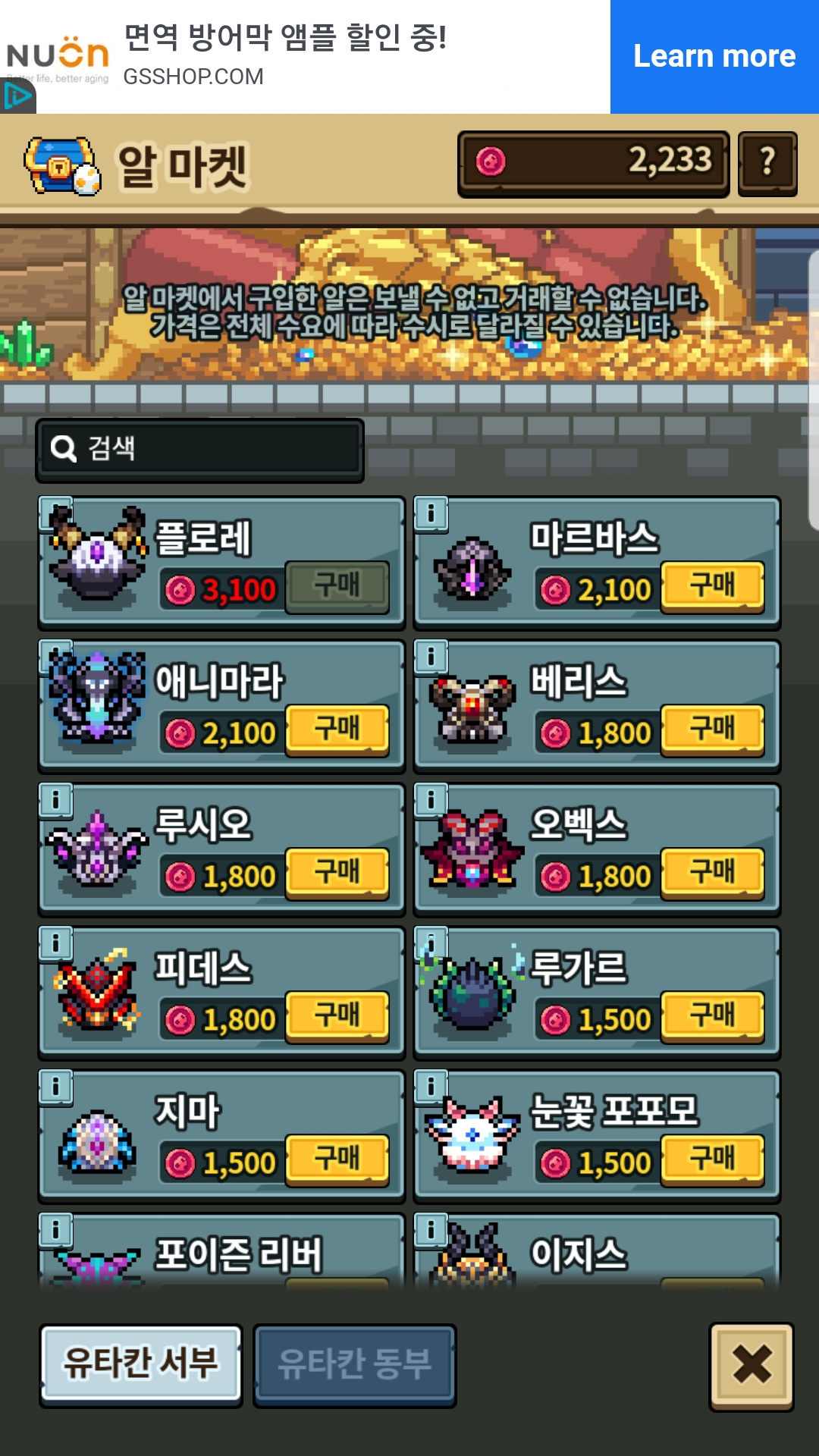Purchase the 지마 egg
The image size is (819, 1456).
tap(337, 1159)
